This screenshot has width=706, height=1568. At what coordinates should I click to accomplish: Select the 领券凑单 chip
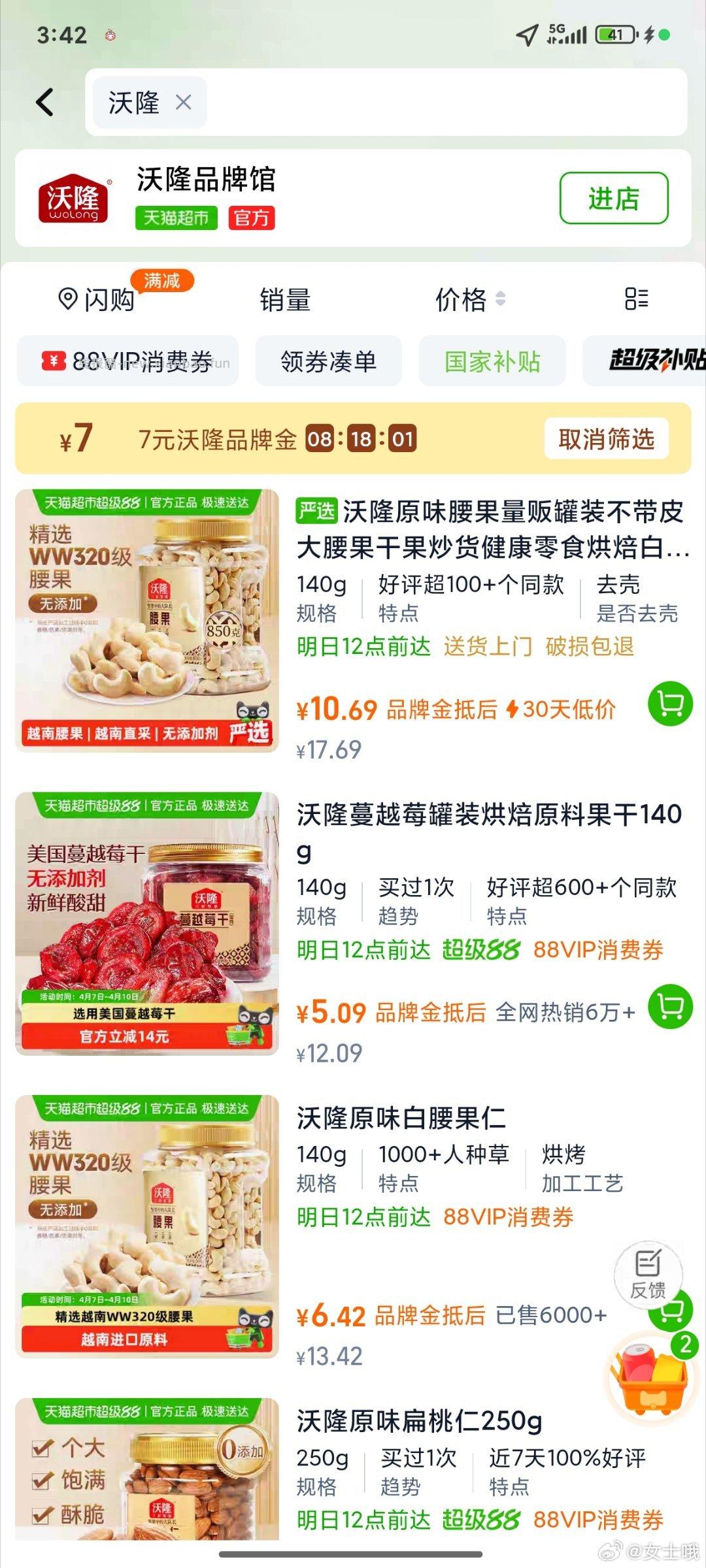pos(328,361)
